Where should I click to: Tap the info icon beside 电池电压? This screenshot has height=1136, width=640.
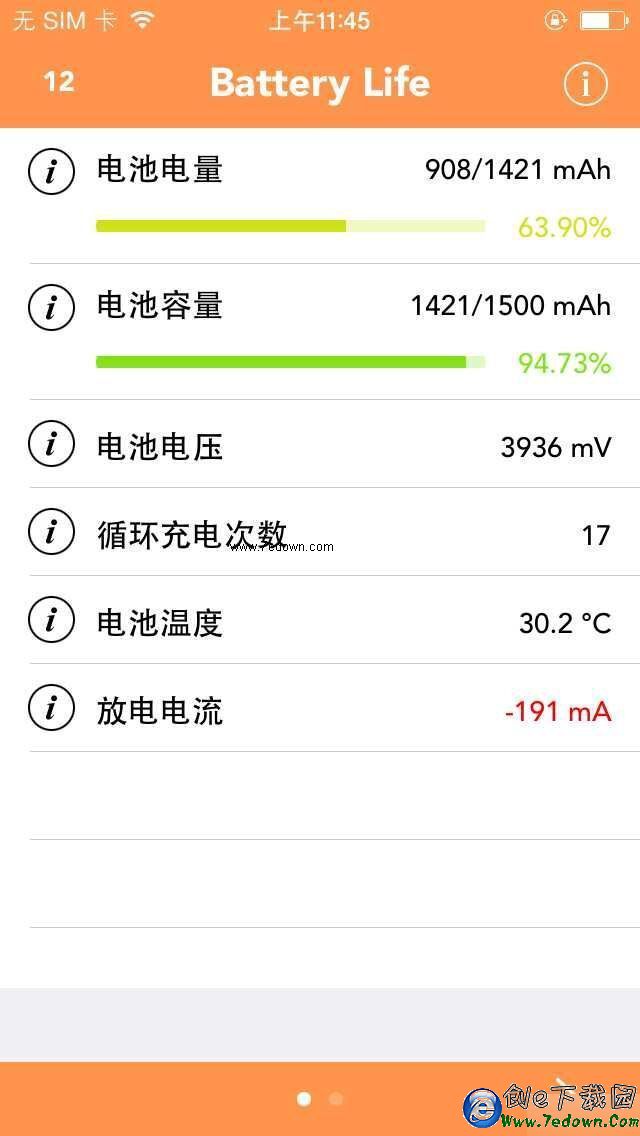pos(51,444)
